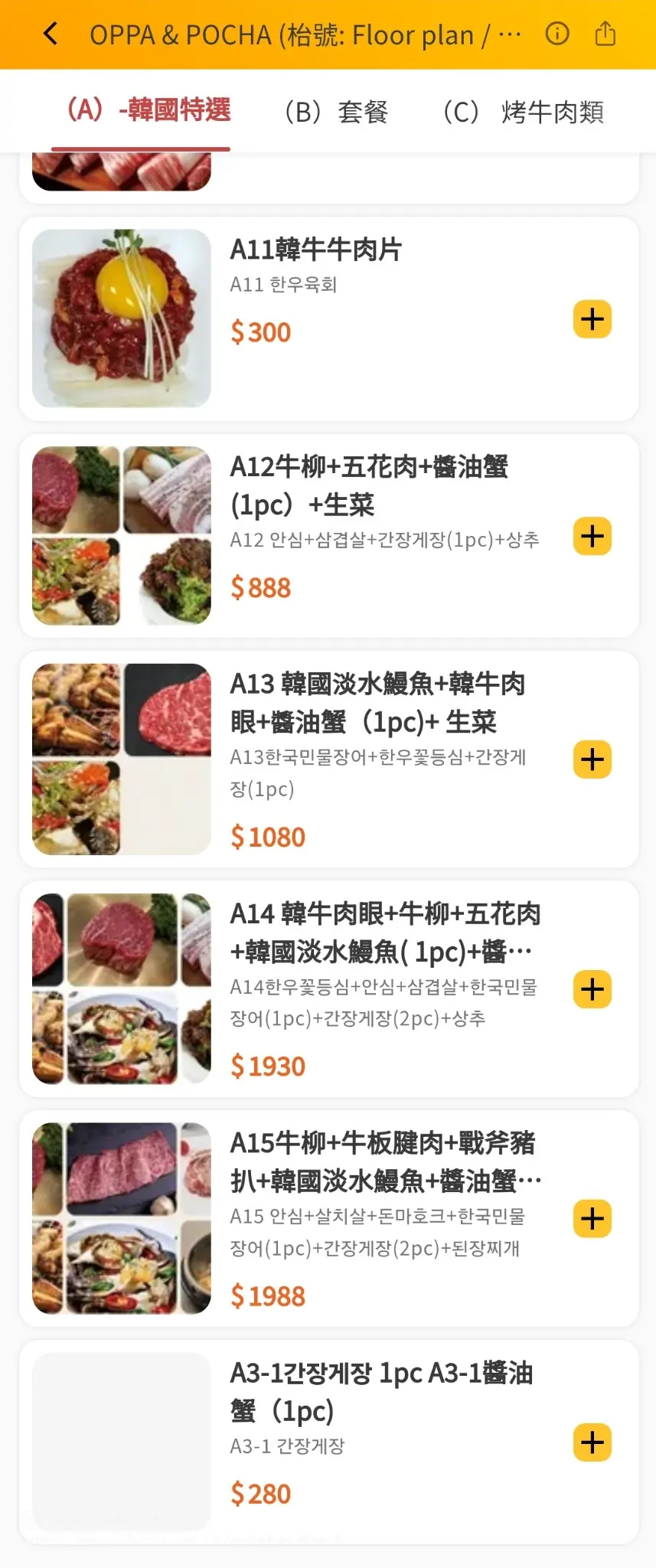Add A11韓牛牛肉片 to the order

[592, 319]
